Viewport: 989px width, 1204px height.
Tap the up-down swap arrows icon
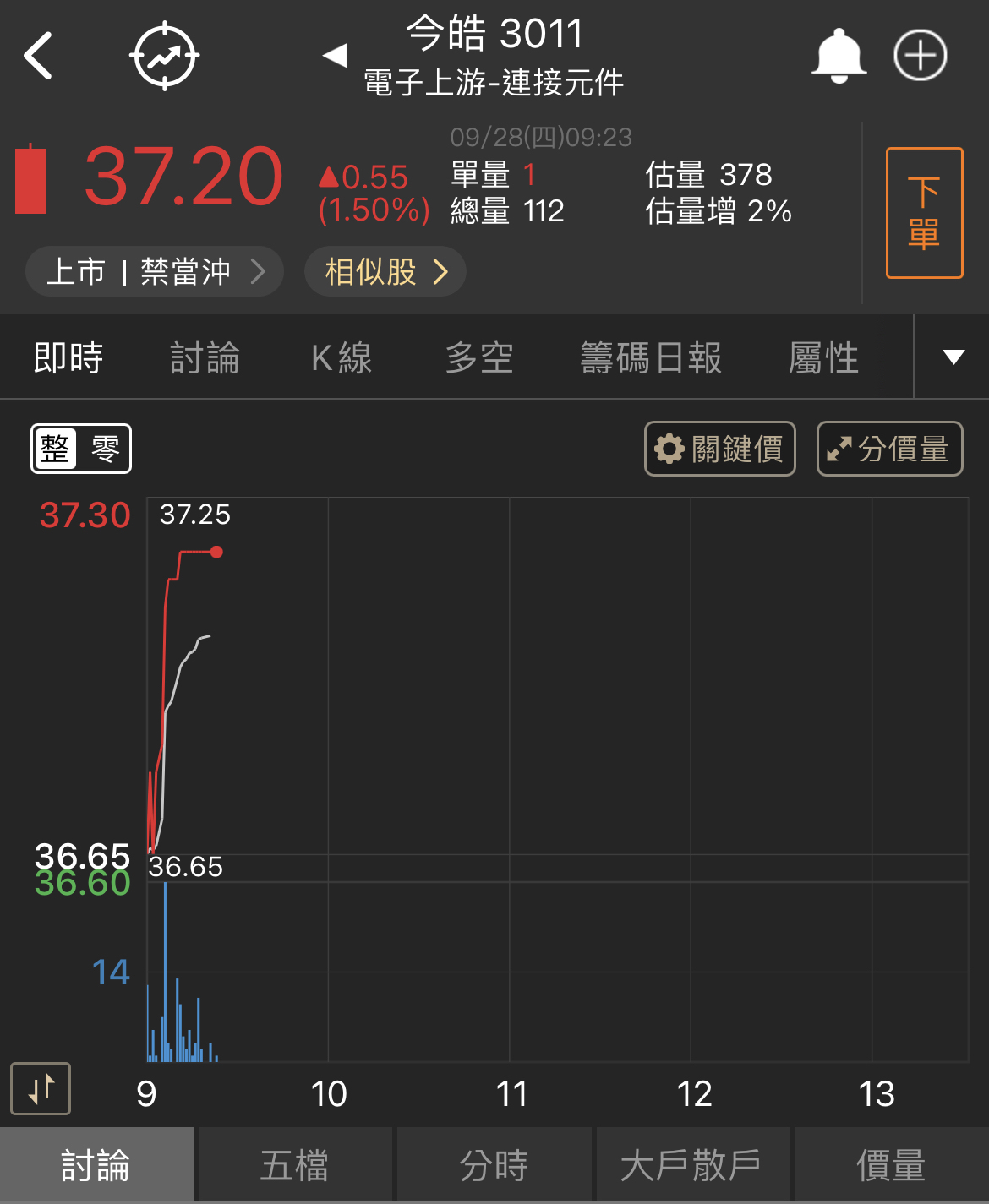point(41,1089)
